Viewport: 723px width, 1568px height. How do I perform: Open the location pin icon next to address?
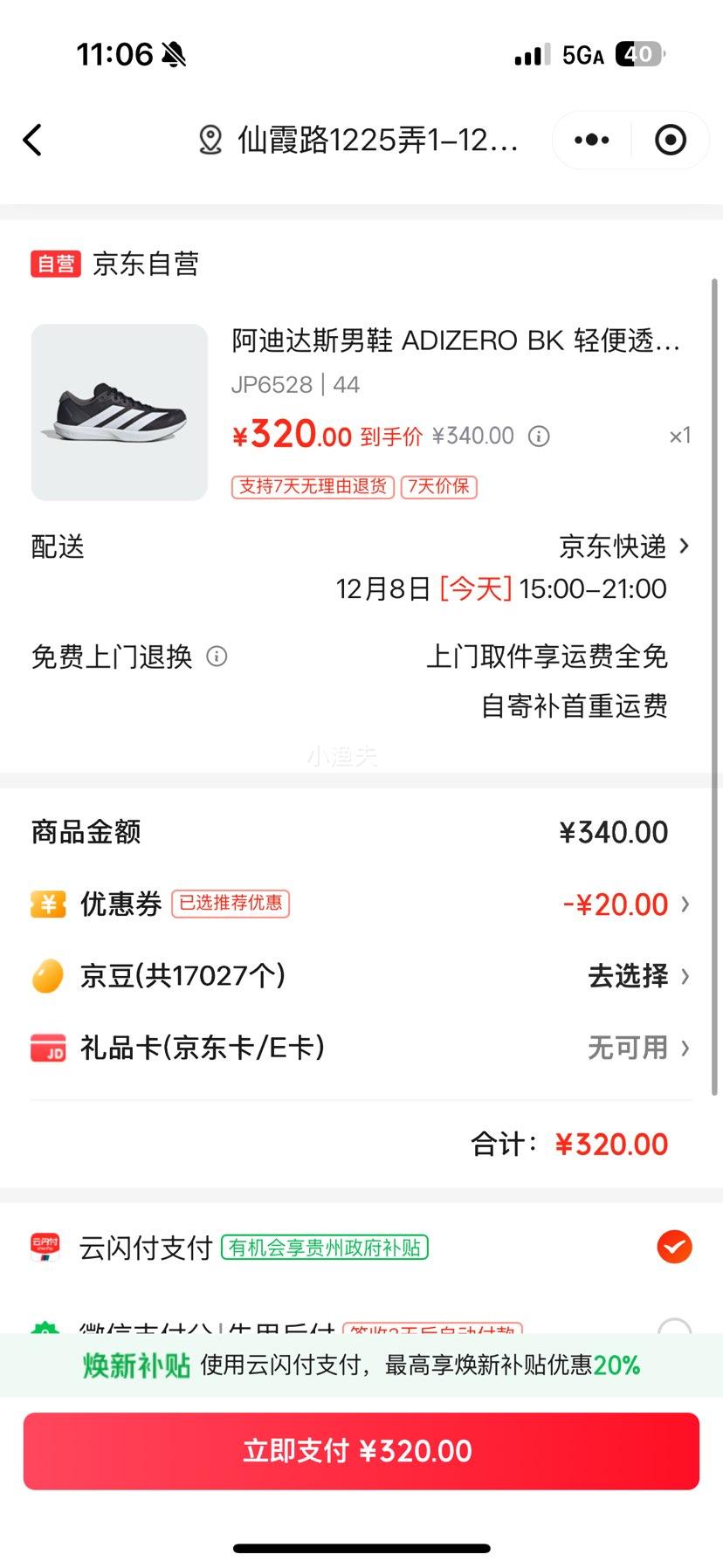210,140
